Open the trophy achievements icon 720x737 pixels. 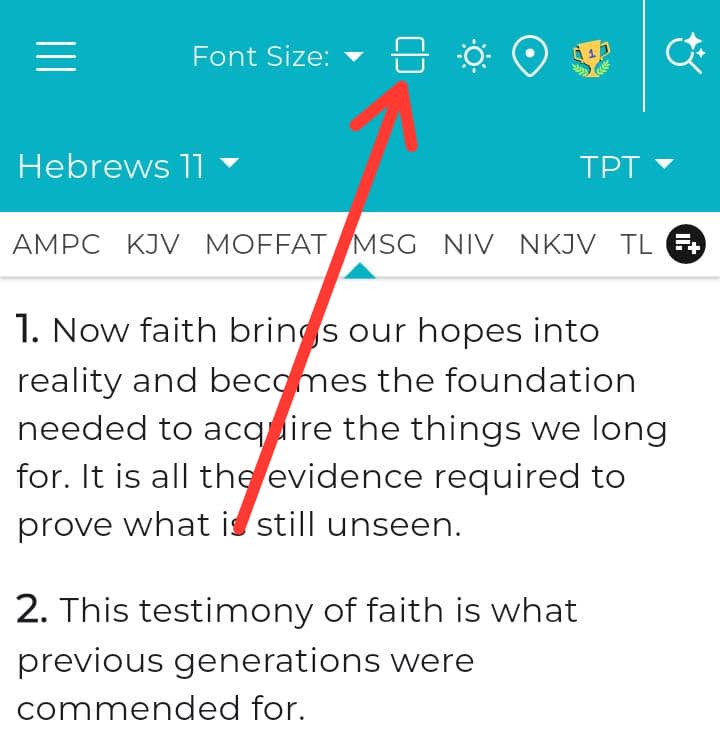point(590,58)
